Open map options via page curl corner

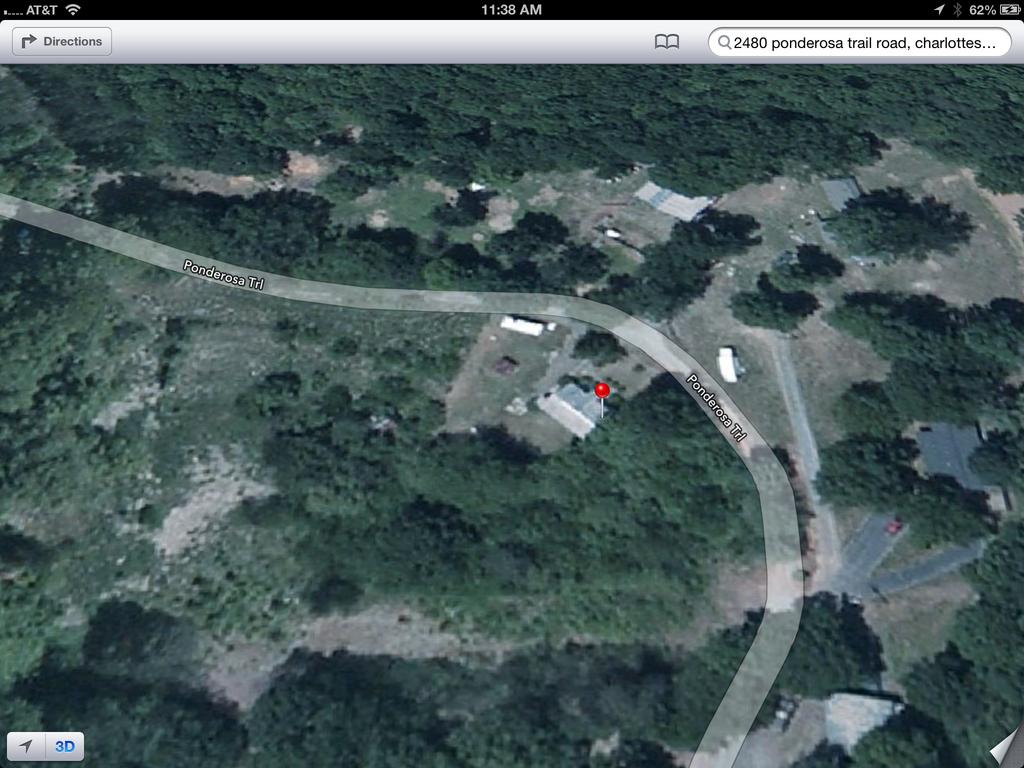click(1006, 750)
